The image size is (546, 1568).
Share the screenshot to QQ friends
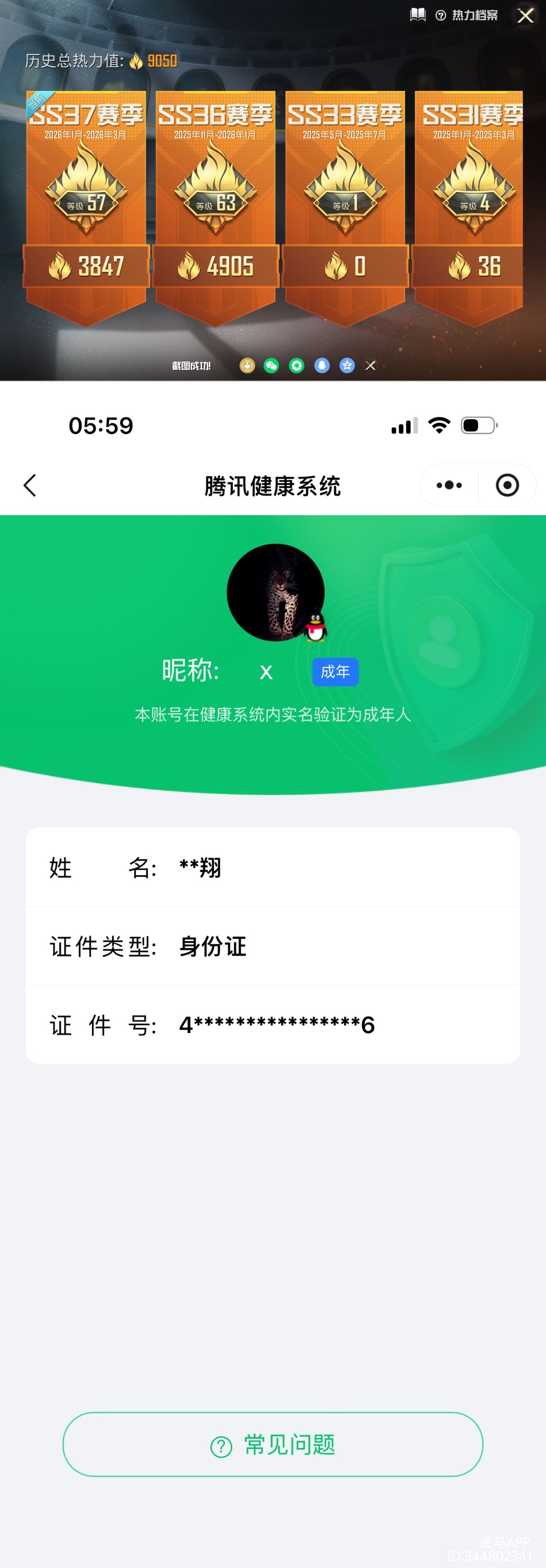click(x=322, y=366)
